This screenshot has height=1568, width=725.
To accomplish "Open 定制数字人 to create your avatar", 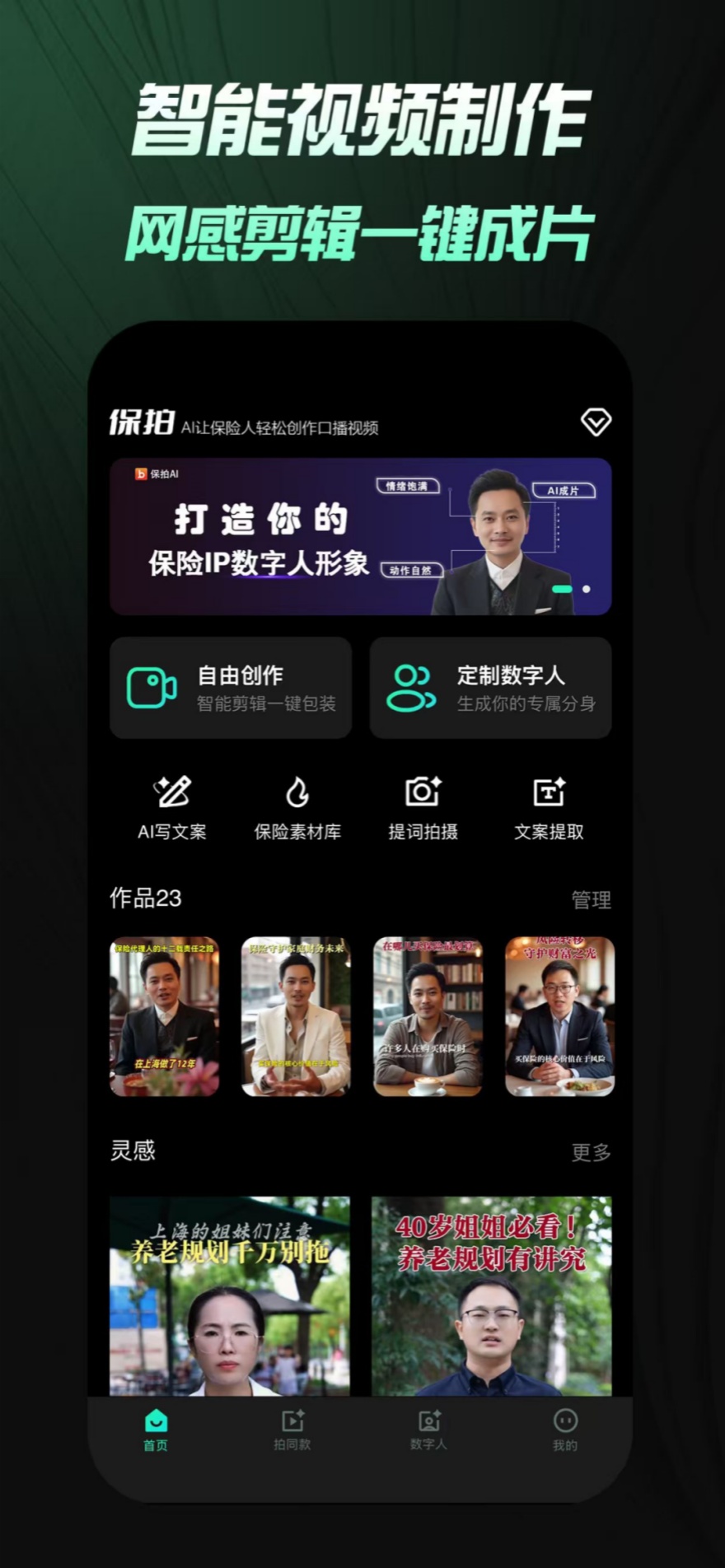I will (x=492, y=687).
